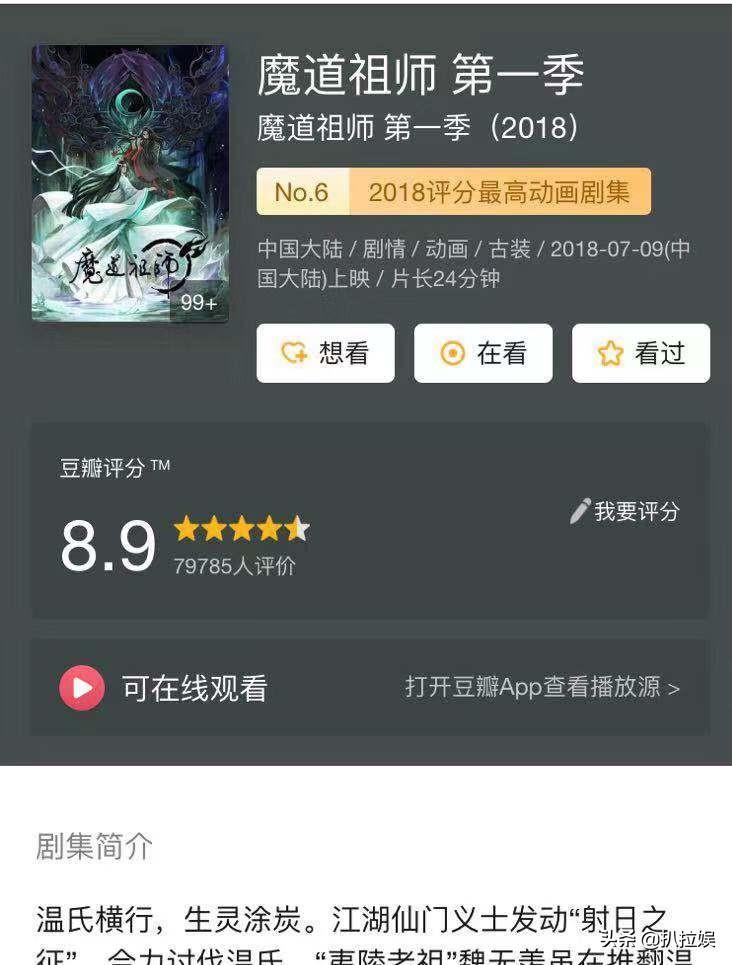Mark as 想看
732x965 pixels.
click(325, 353)
